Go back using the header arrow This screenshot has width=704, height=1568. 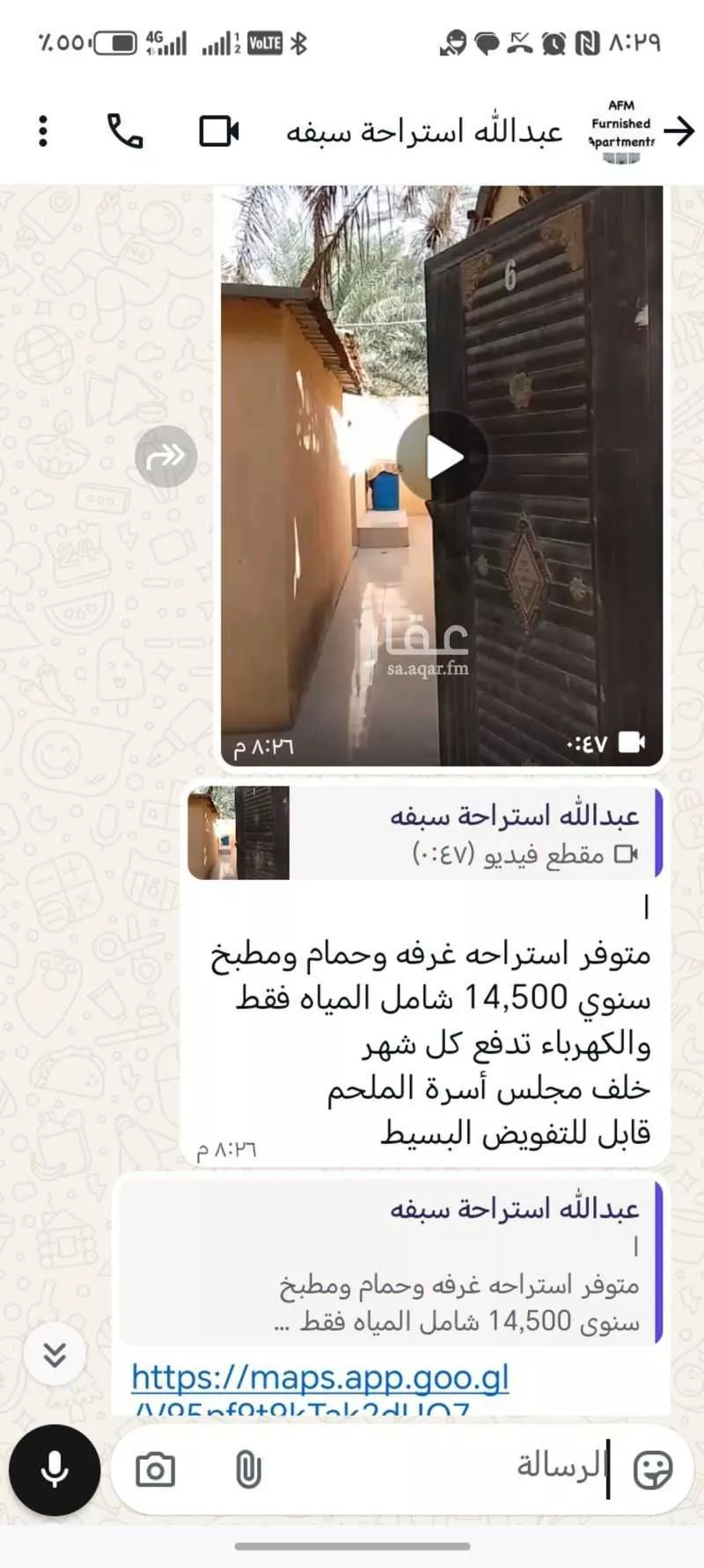point(678,131)
